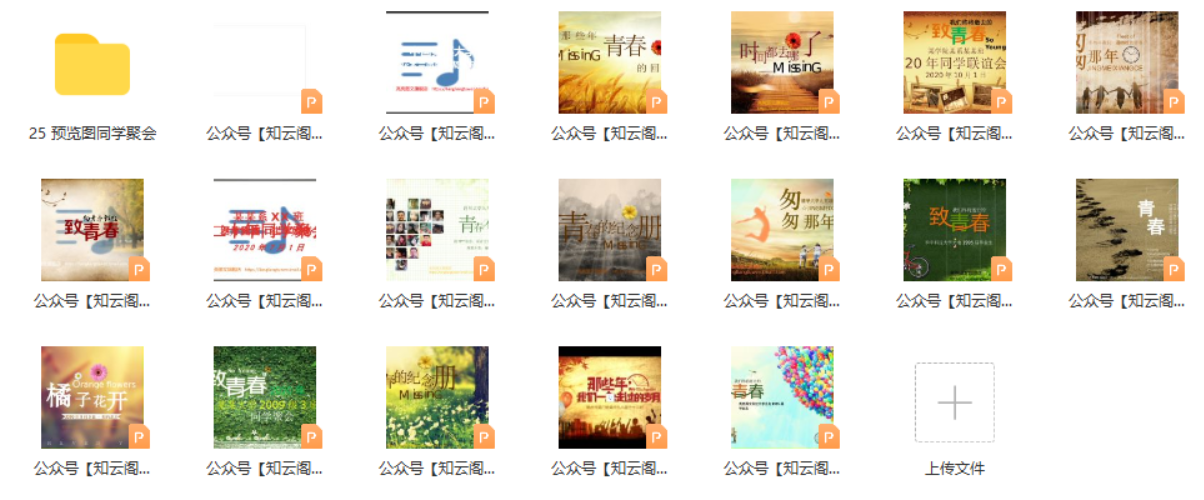The image size is (1204, 500).
Task: Open the 那些年 我们一起走过的岁月 file
Action: pos(609,397)
